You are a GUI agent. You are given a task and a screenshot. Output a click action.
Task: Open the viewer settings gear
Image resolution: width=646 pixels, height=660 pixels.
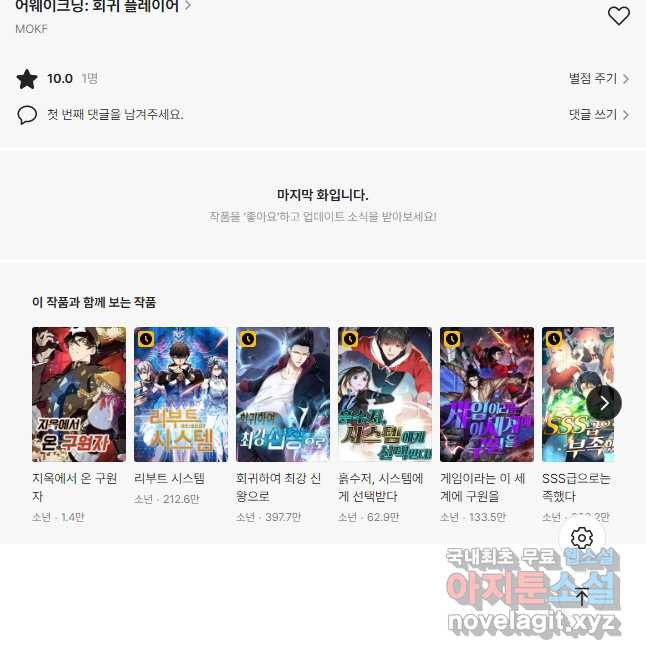(x=582, y=539)
